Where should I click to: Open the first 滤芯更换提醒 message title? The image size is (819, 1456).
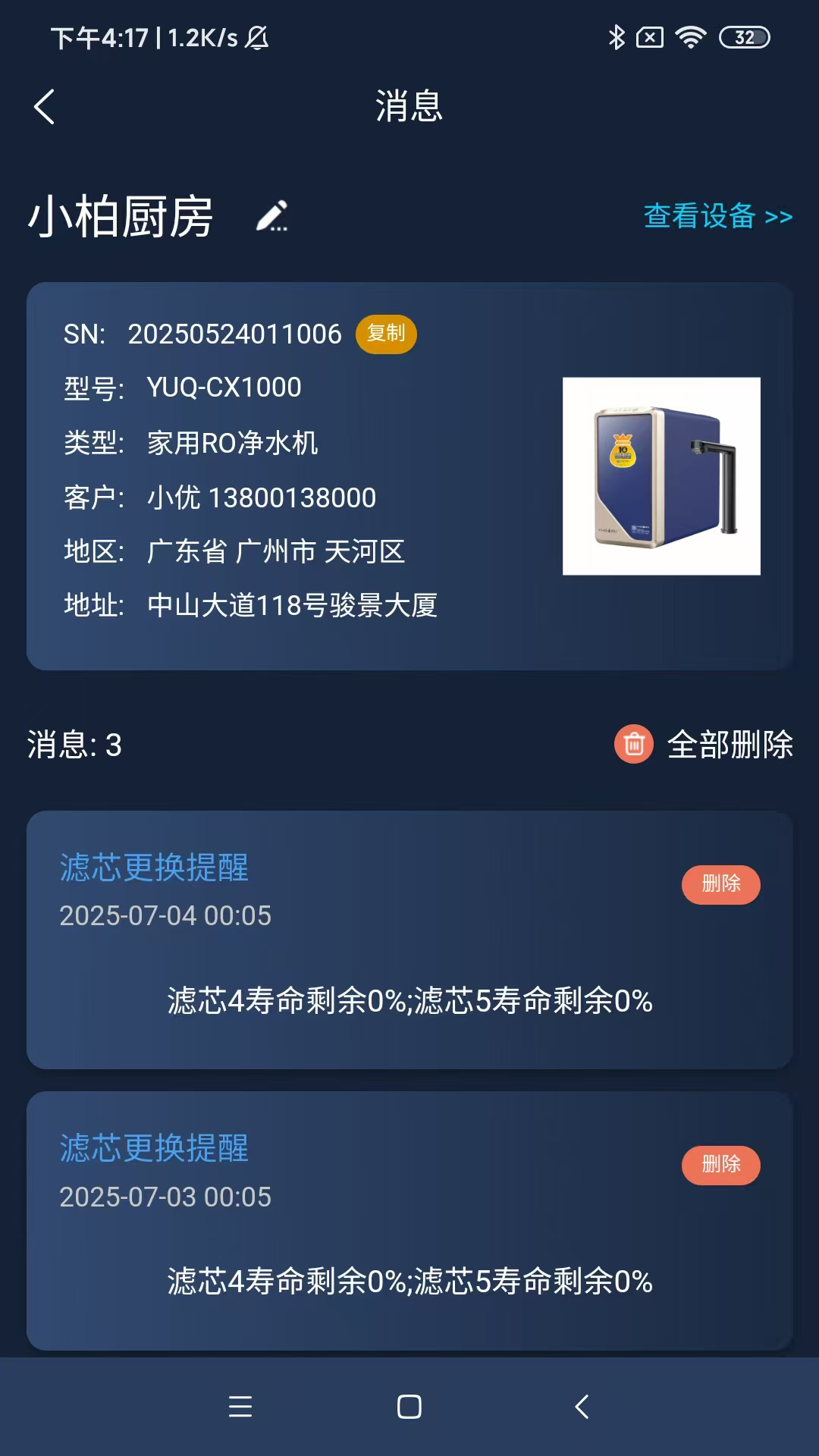[x=154, y=871]
